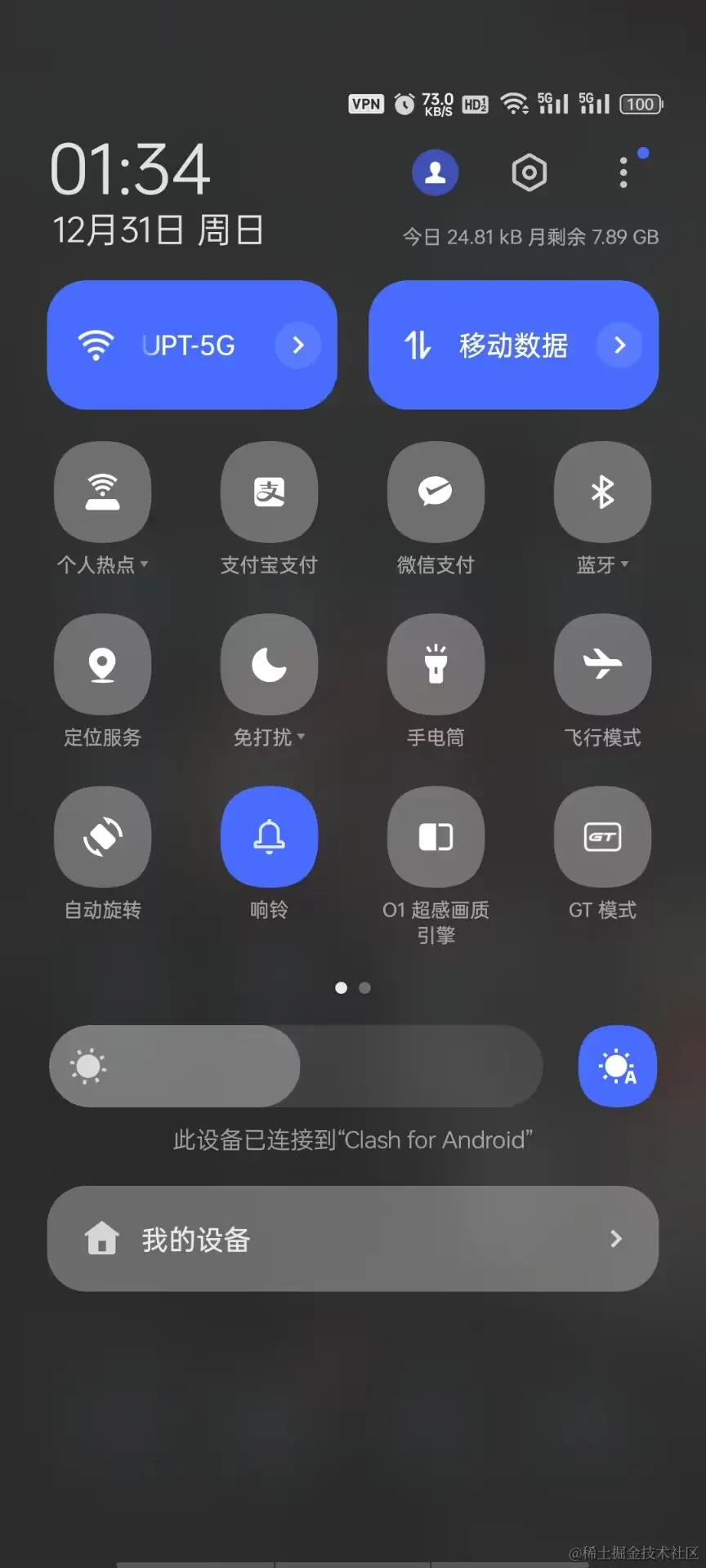Screen dimensions: 706x1568
Task: Open the settings gear icon
Action: click(x=529, y=172)
